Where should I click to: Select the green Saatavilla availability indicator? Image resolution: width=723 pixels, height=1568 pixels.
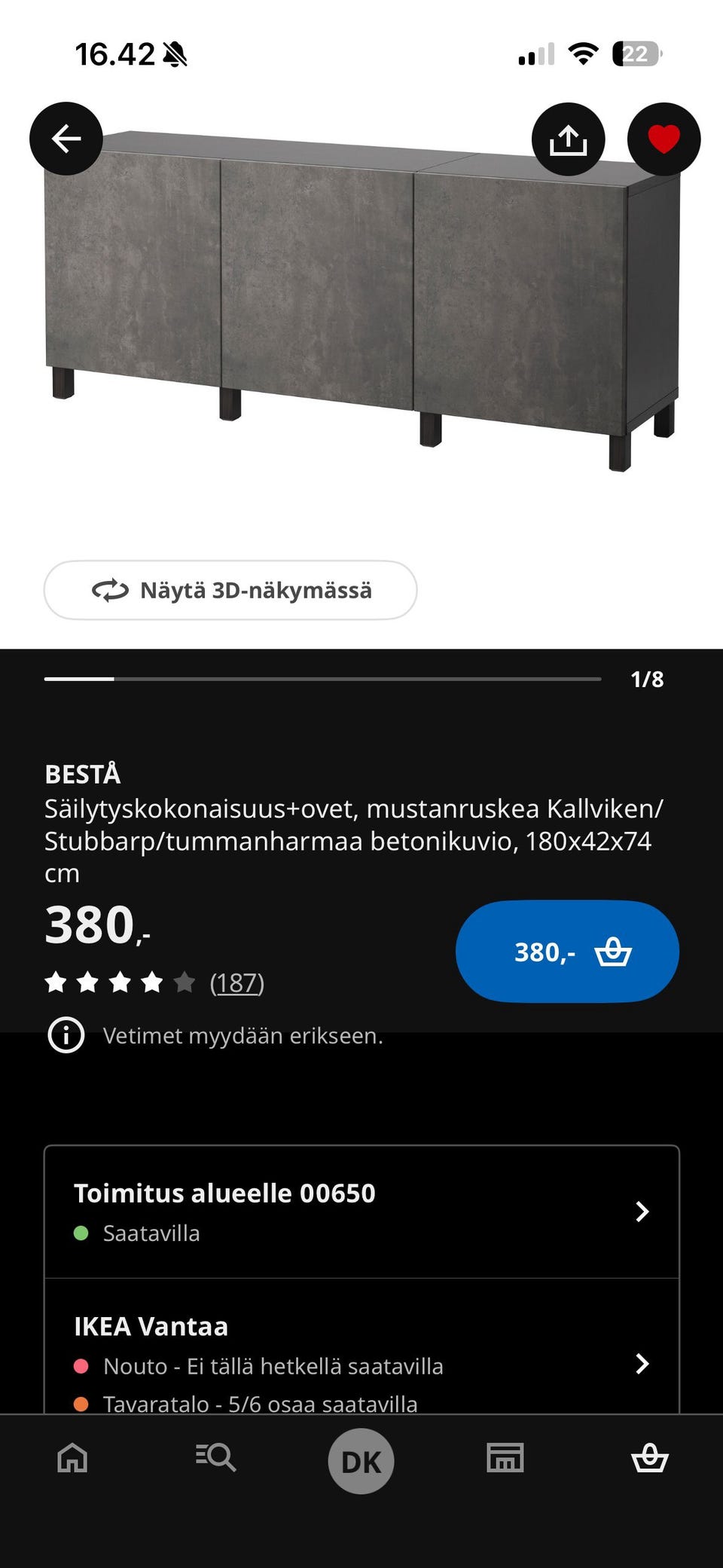click(81, 1233)
